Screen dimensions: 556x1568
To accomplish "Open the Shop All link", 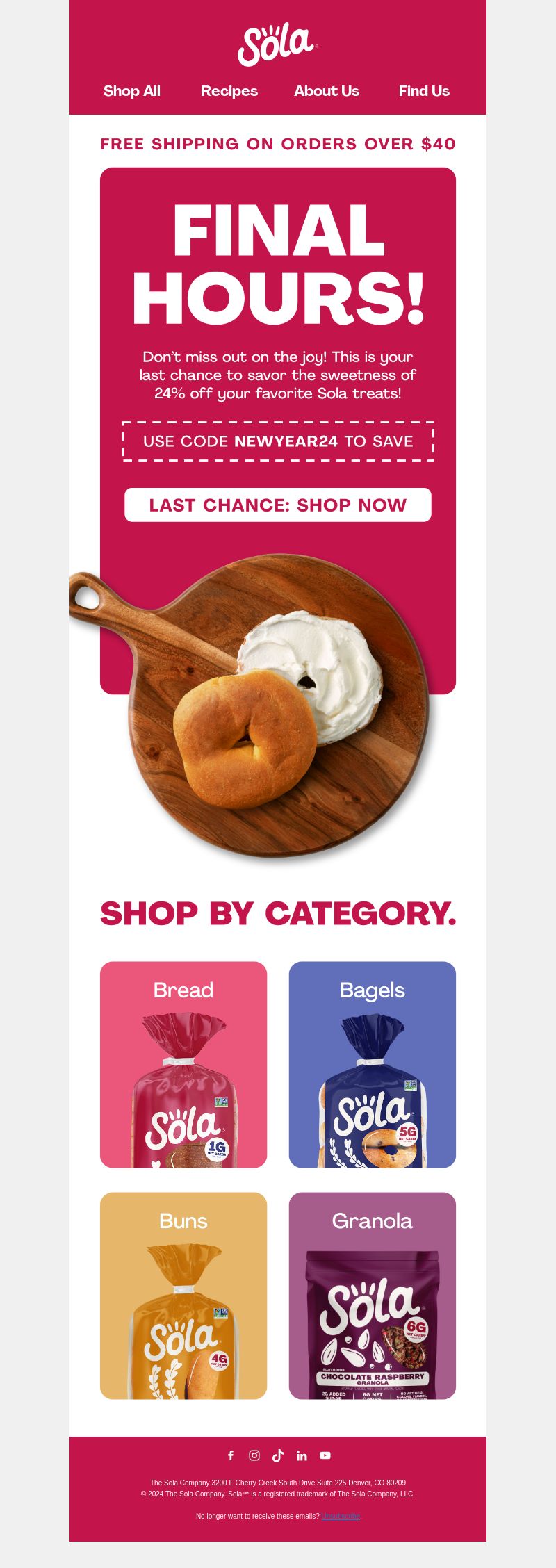I will coord(132,91).
